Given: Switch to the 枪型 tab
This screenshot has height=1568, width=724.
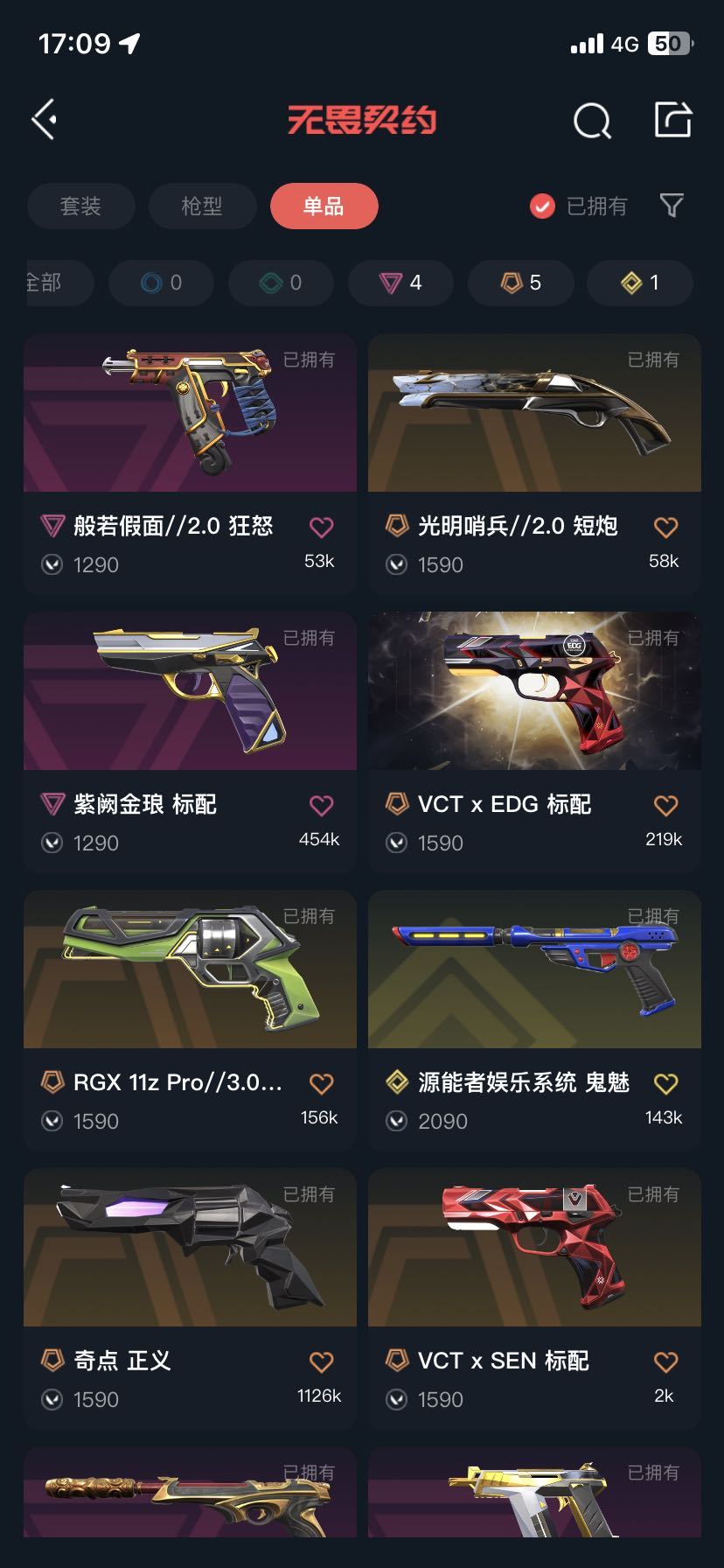Looking at the screenshot, I should click(202, 206).
